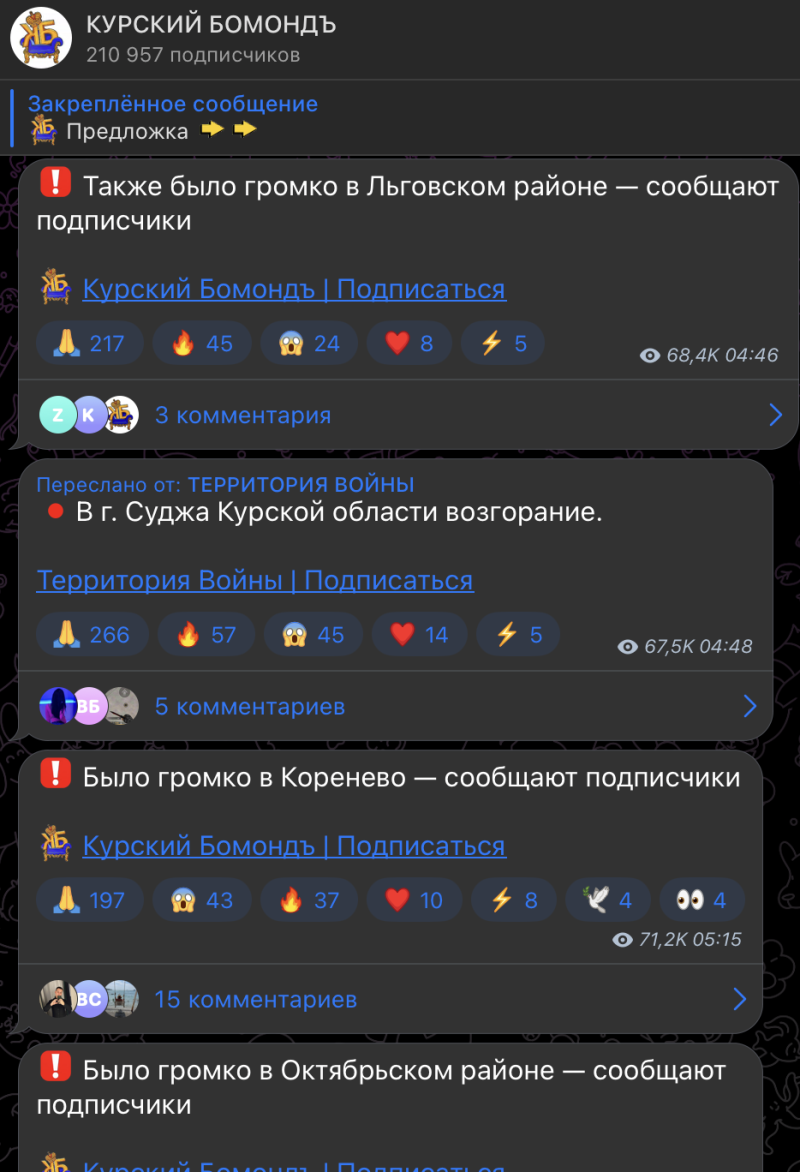Add praying hands reaction showing 266
Screen dimensions: 800x1172
(92, 635)
